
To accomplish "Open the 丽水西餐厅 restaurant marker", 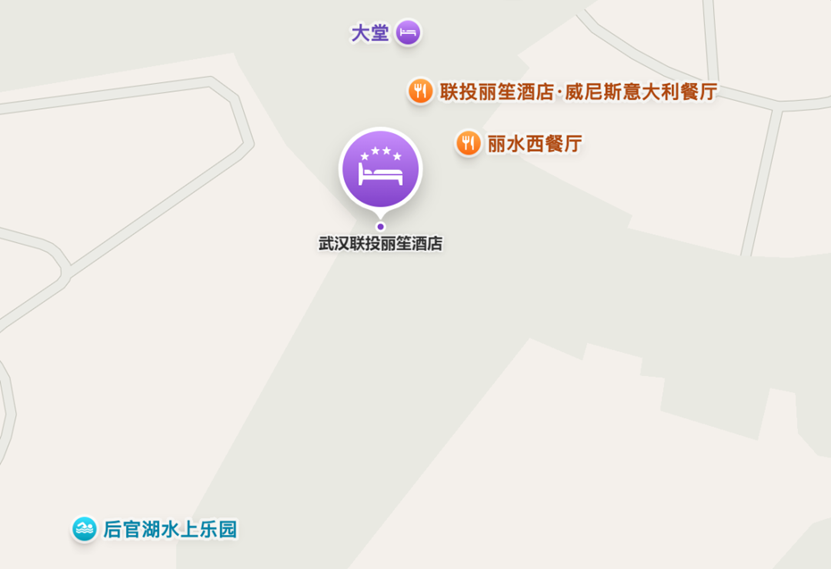I will point(468,143).
